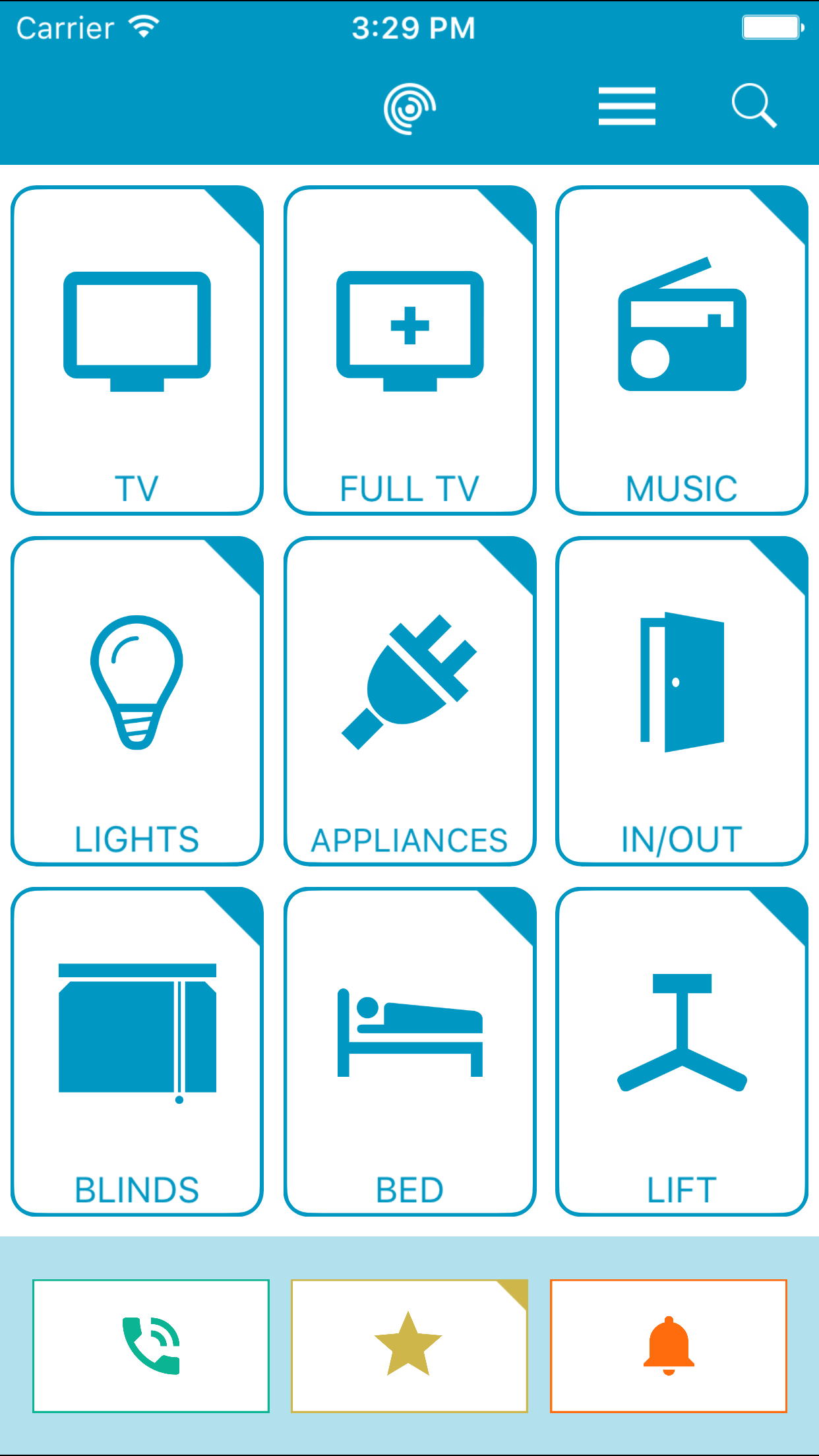Open the BED adjustment controls
This screenshot has height=1456, width=819.
[x=409, y=1048]
